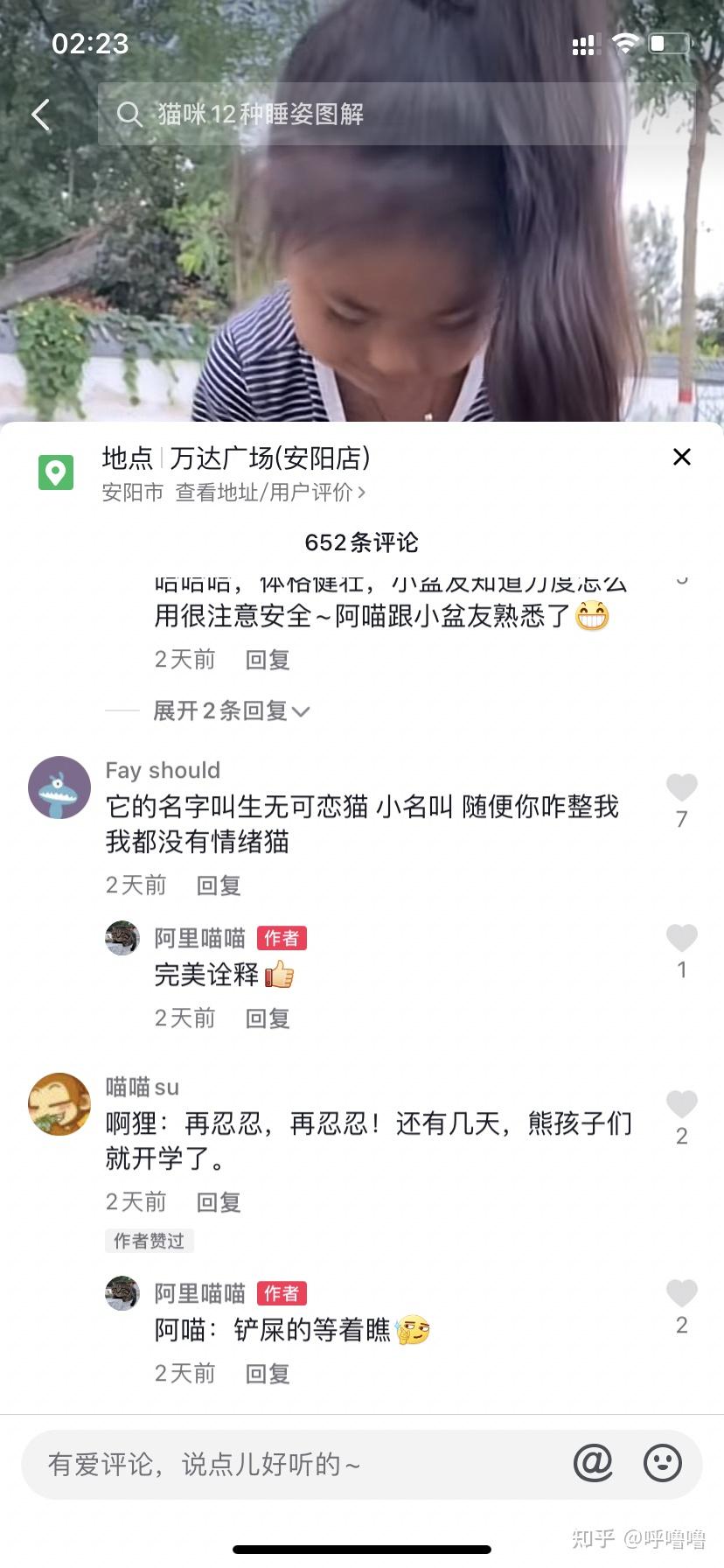Reply to the comment ending 阿喵跟小盆友熟悉了
Image resolution: width=724 pixels, height=1568 pixels.
coord(268,660)
